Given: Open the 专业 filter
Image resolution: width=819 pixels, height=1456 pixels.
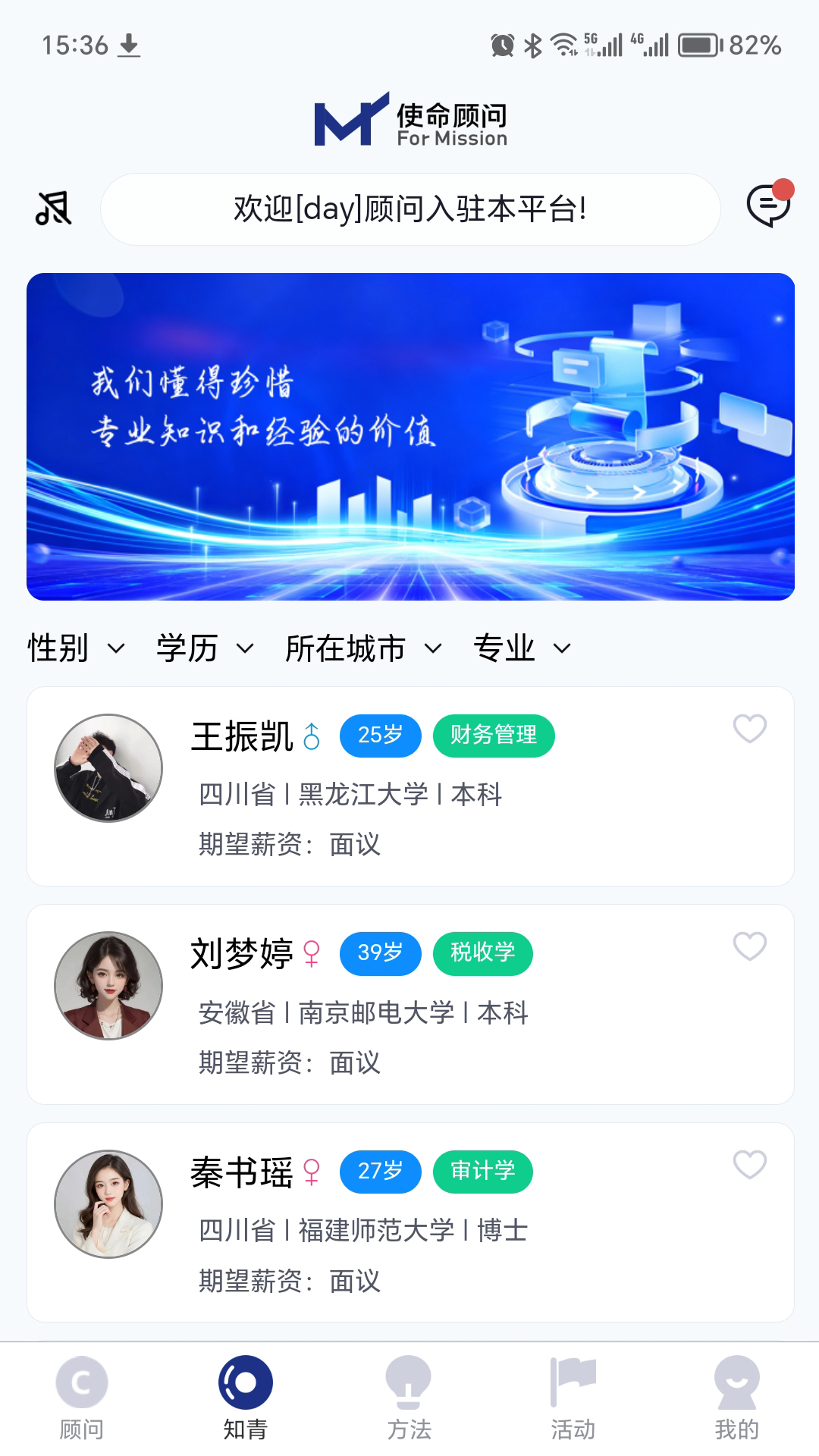Looking at the screenshot, I should [521, 648].
